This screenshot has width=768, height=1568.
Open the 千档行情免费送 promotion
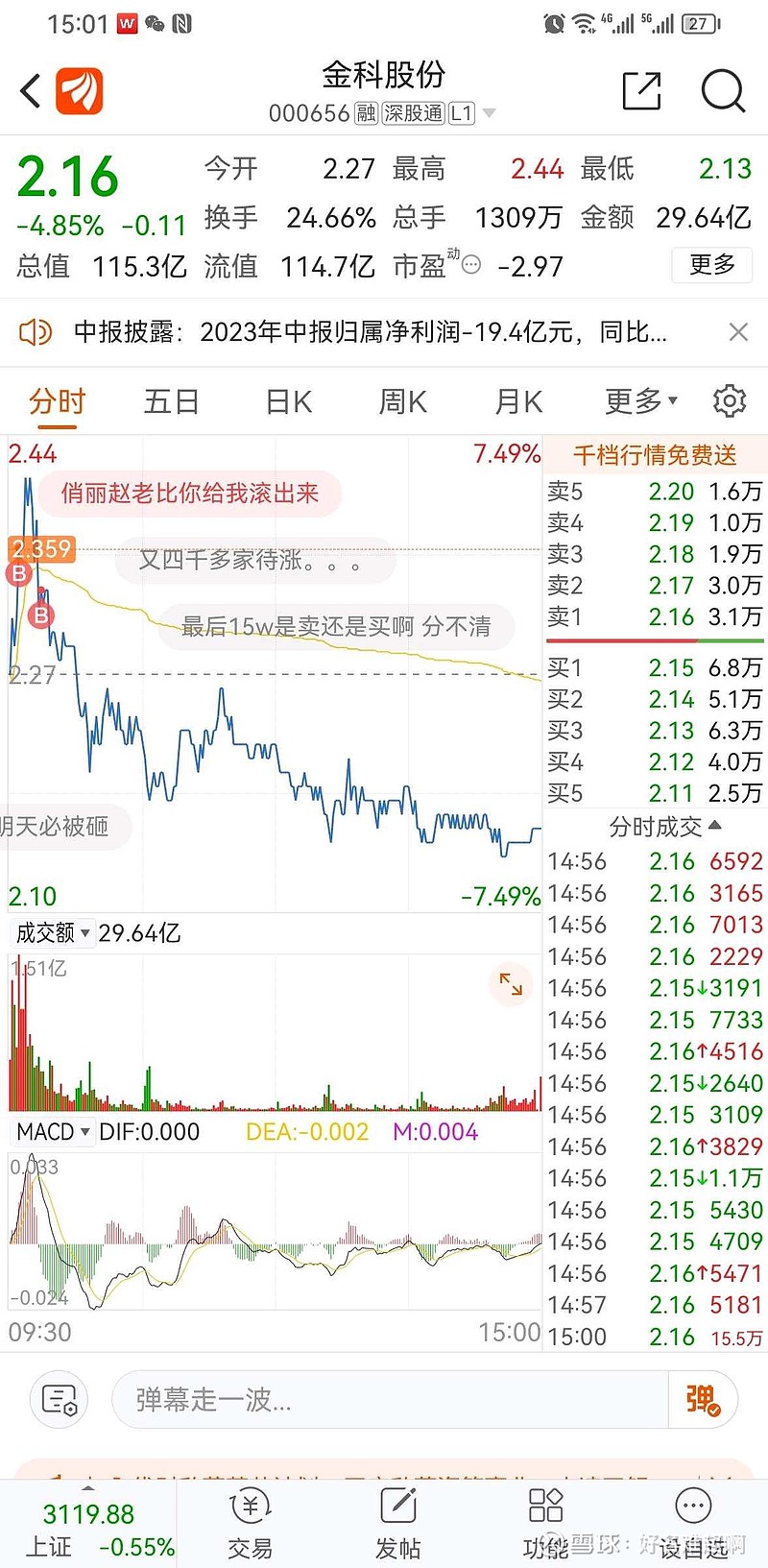click(x=655, y=455)
